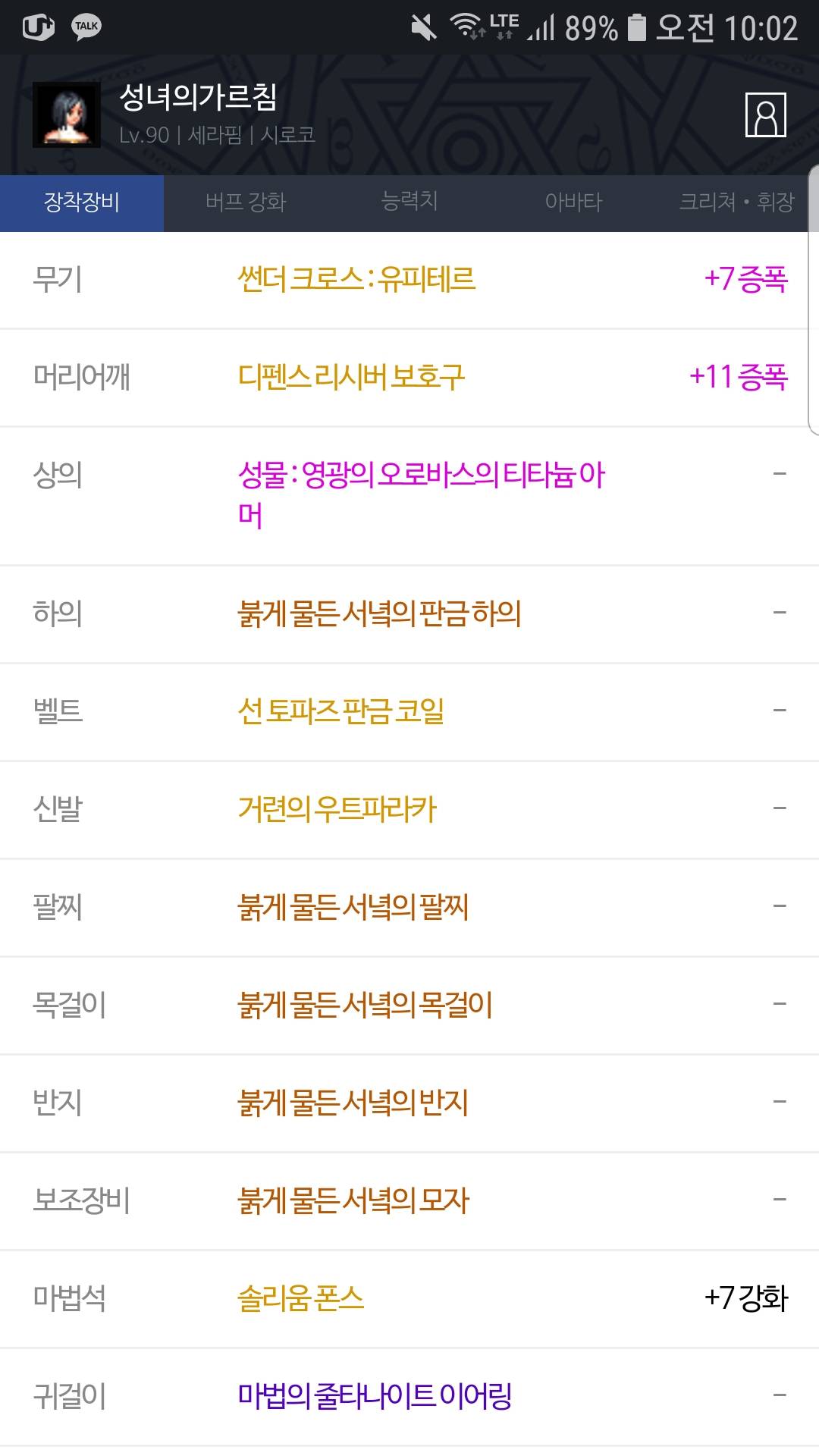This screenshot has width=819, height=1456.
Task: Switch to the 버프 강화 tab
Action: tap(246, 202)
